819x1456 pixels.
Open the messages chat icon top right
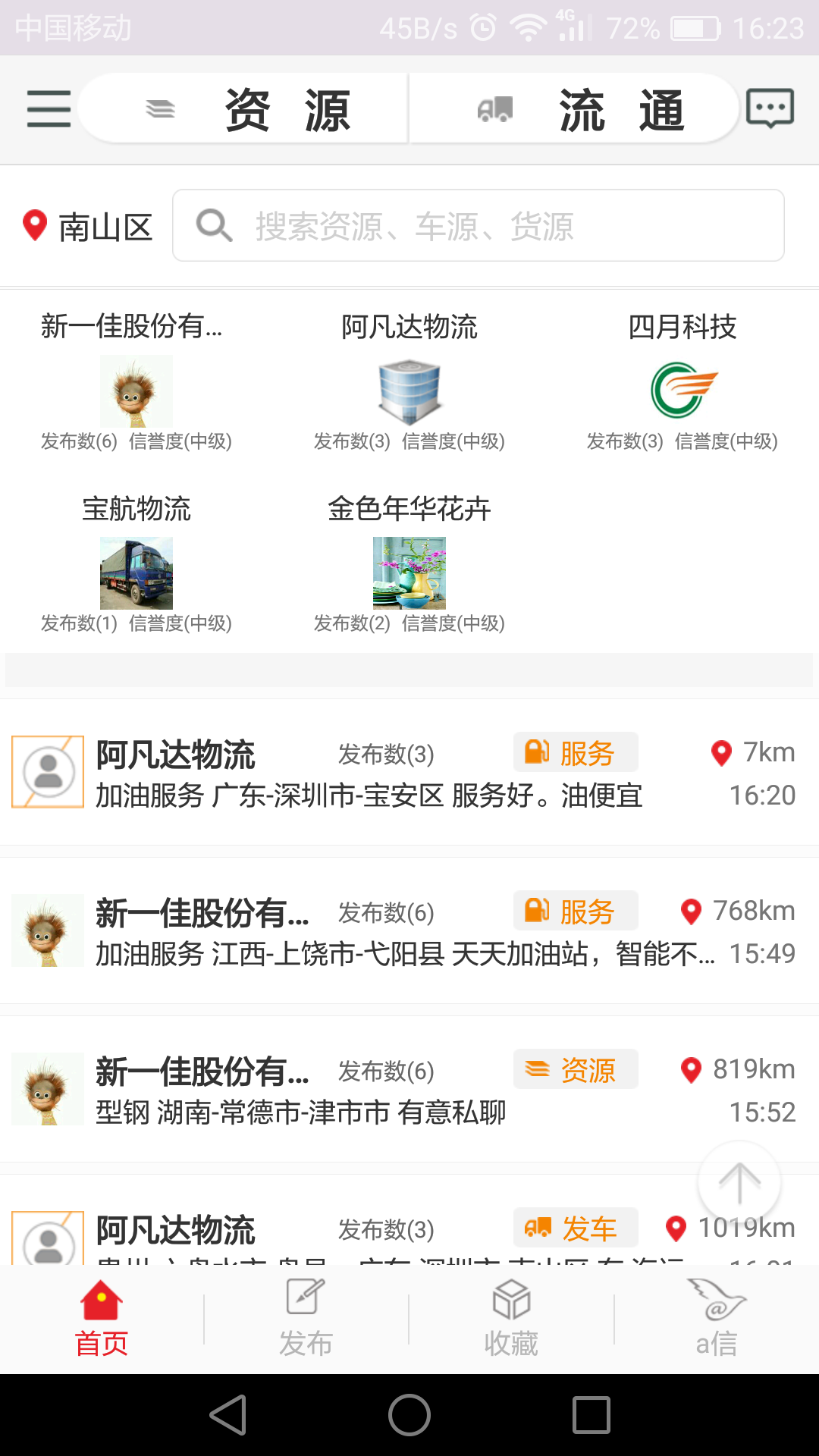pos(770,109)
